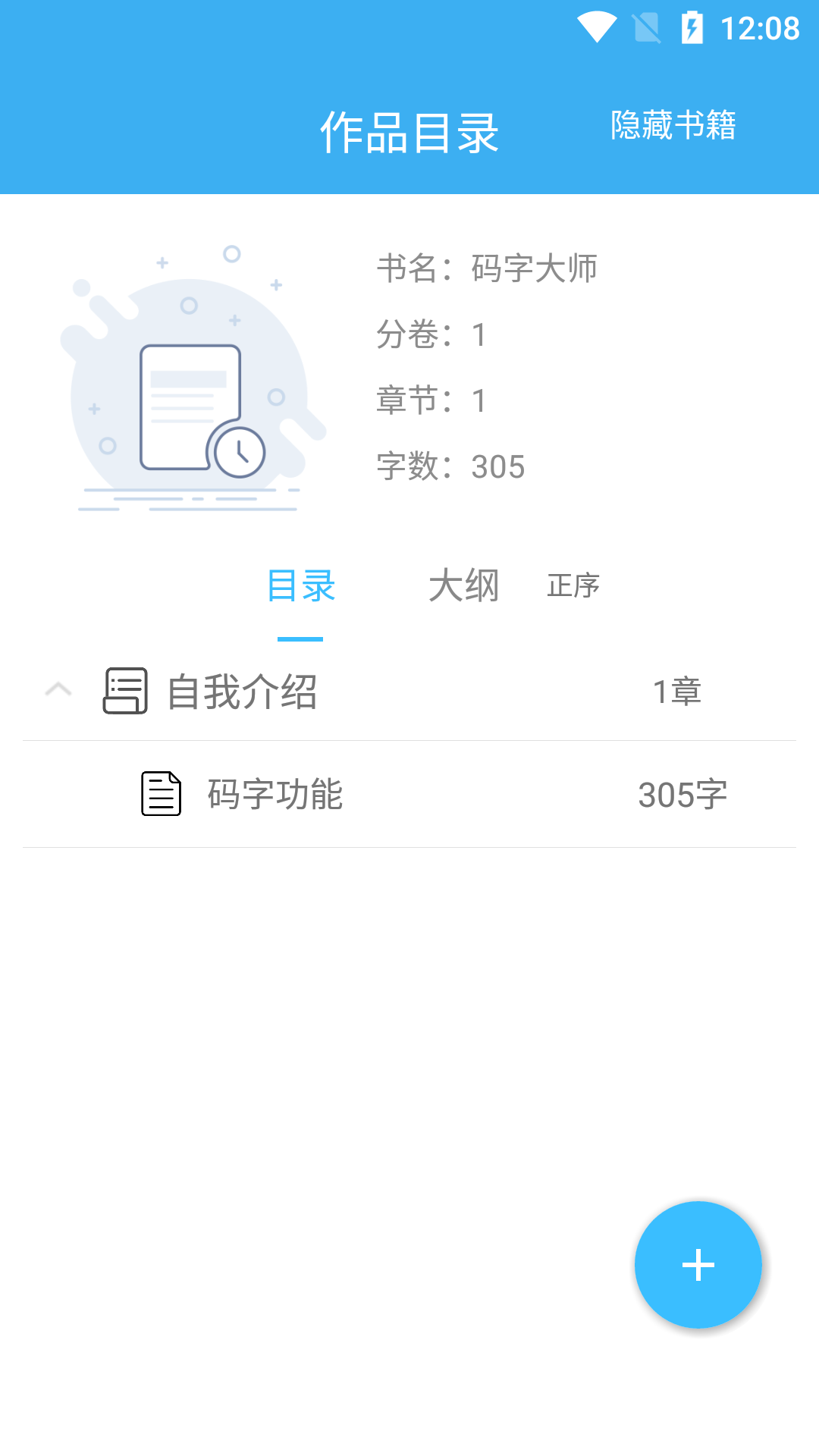
Task: Tap the 隐藏书籍 button
Action: pos(673,125)
